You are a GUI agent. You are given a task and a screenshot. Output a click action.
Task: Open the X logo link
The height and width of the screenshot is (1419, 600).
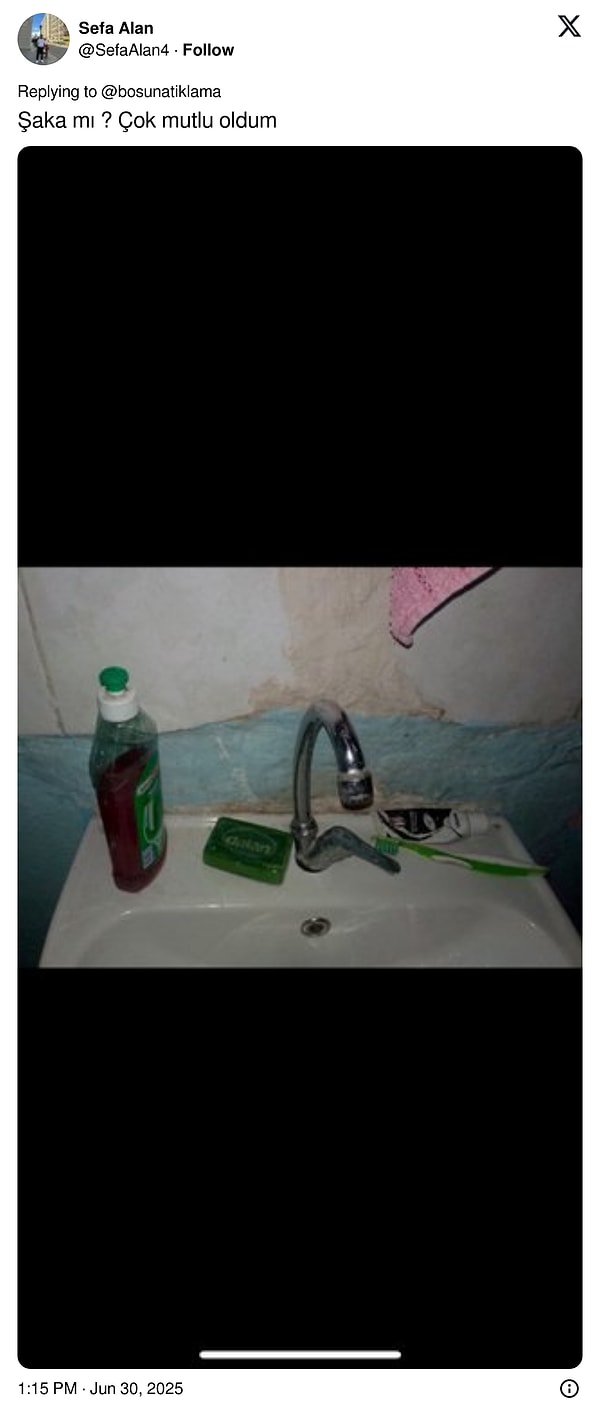coord(569,27)
